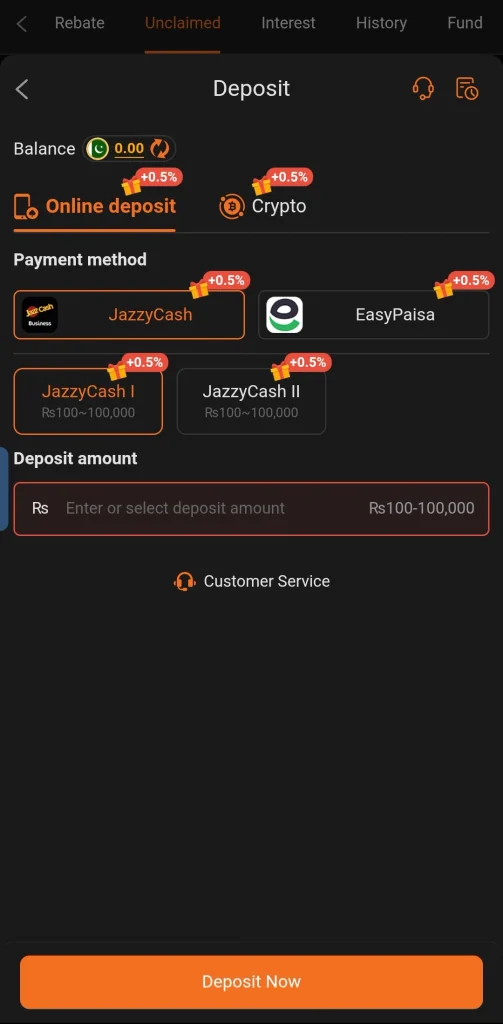Open deposit records history icon
The width and height of the screenshot is (503, 1024).
(x=467, y=89)
